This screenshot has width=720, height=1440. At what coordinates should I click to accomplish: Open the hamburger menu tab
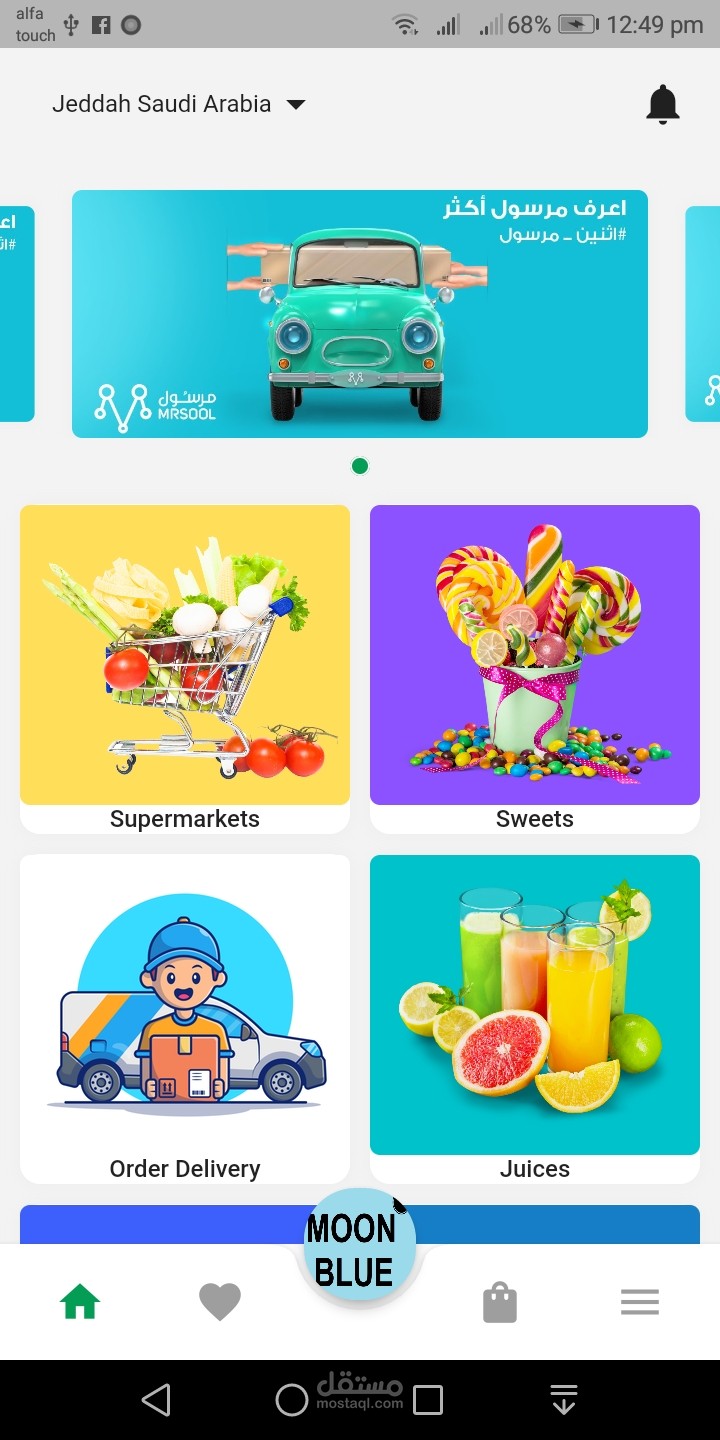click(640, 1302)
